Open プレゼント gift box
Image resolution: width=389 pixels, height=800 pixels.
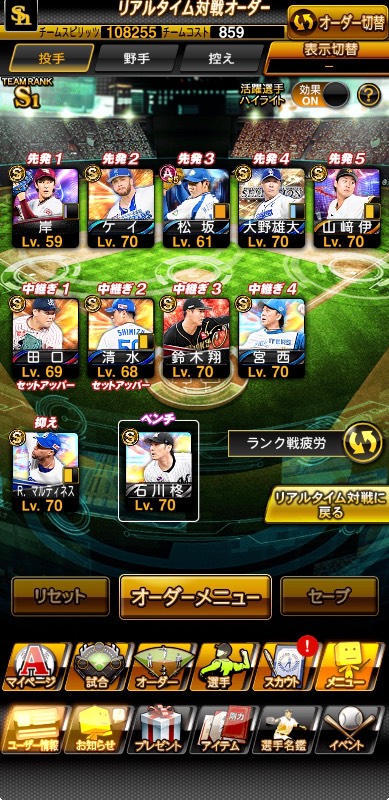coord(160,730)
